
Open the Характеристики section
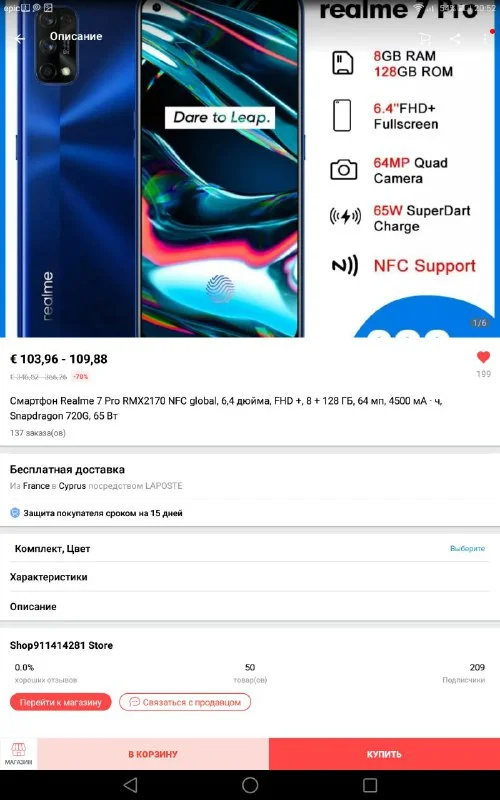point(250,577)
